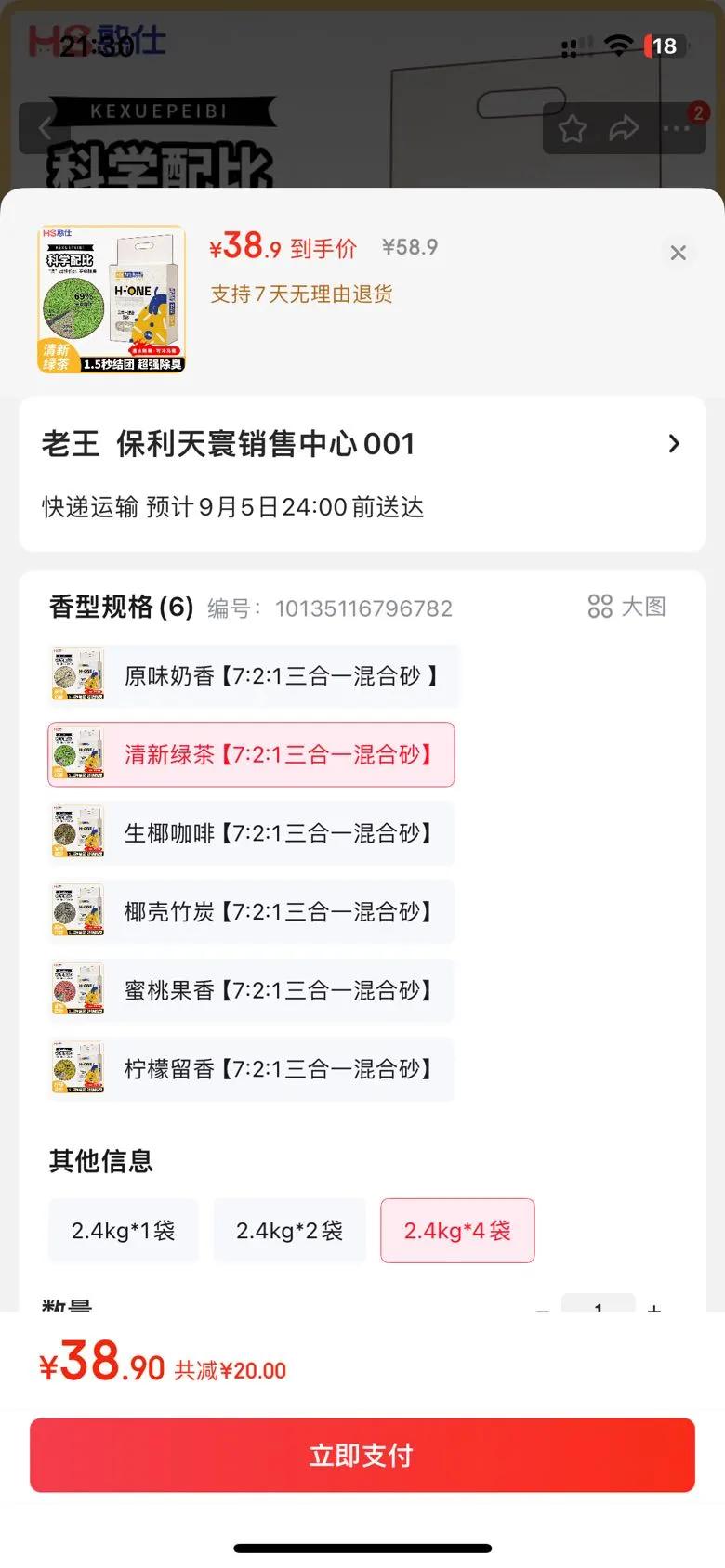This screenshot has width=725, height=1568.
Task: Select the 2.4kg*1袋 pack size
Action: 124,1231
